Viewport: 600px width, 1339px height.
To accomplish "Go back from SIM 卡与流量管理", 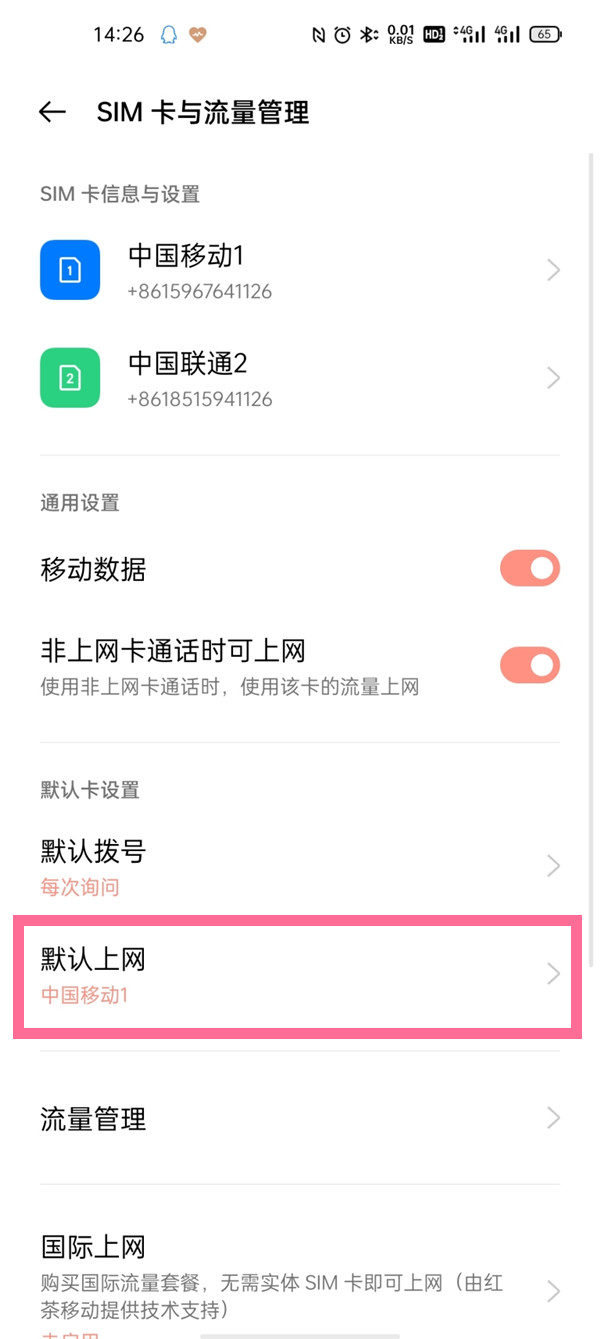I will pos(52,112).
